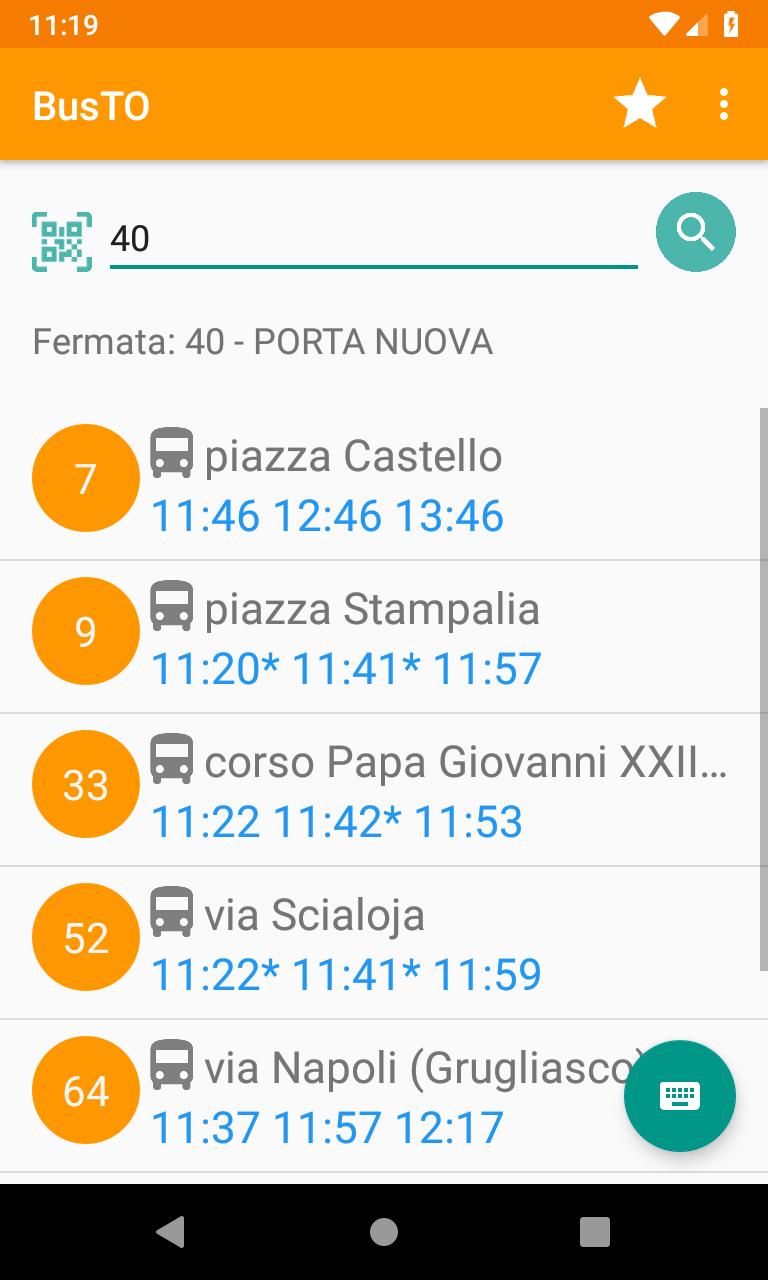Select line 9 to piazza Stampalia

pos(384,637)
